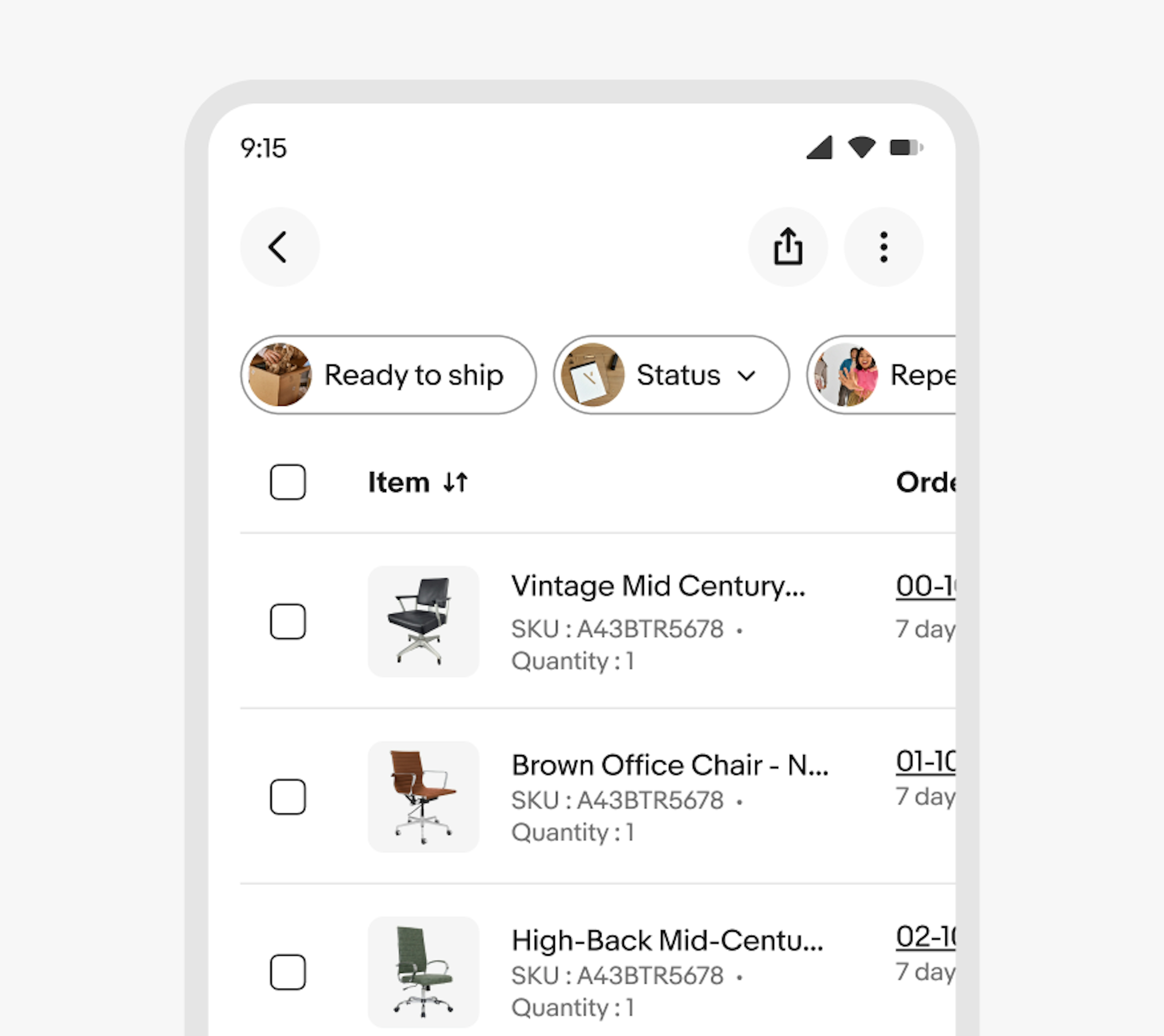Open the green High-Back chair thumbnail
The height and width of the screenshot is (1036, 1164).
(423, 972)
